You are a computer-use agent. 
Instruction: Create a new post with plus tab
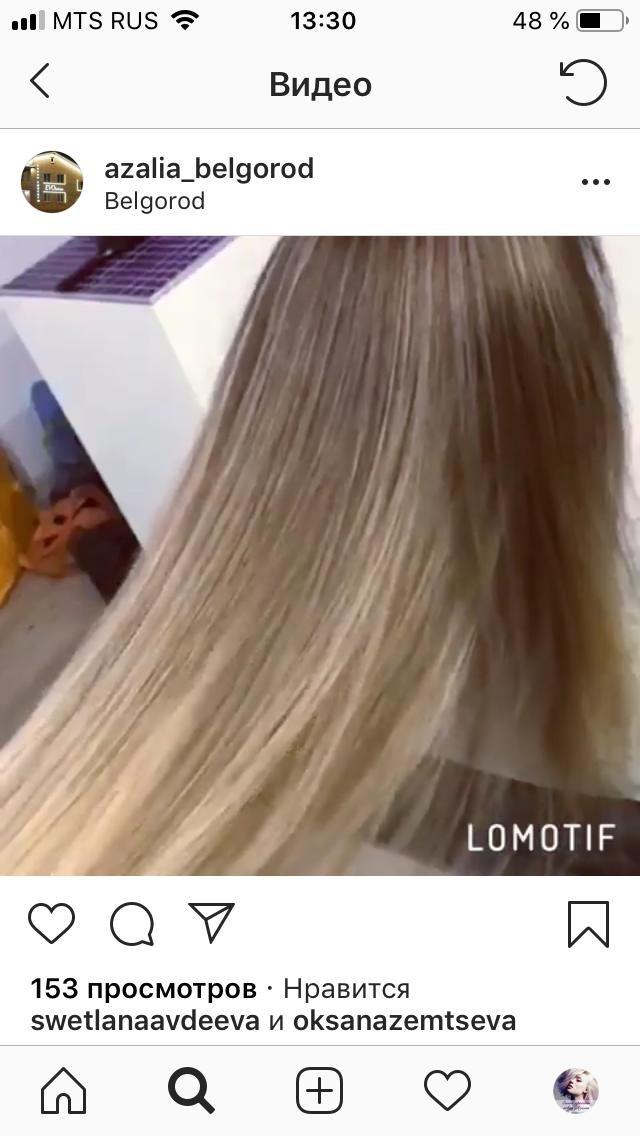[319, 1090]
